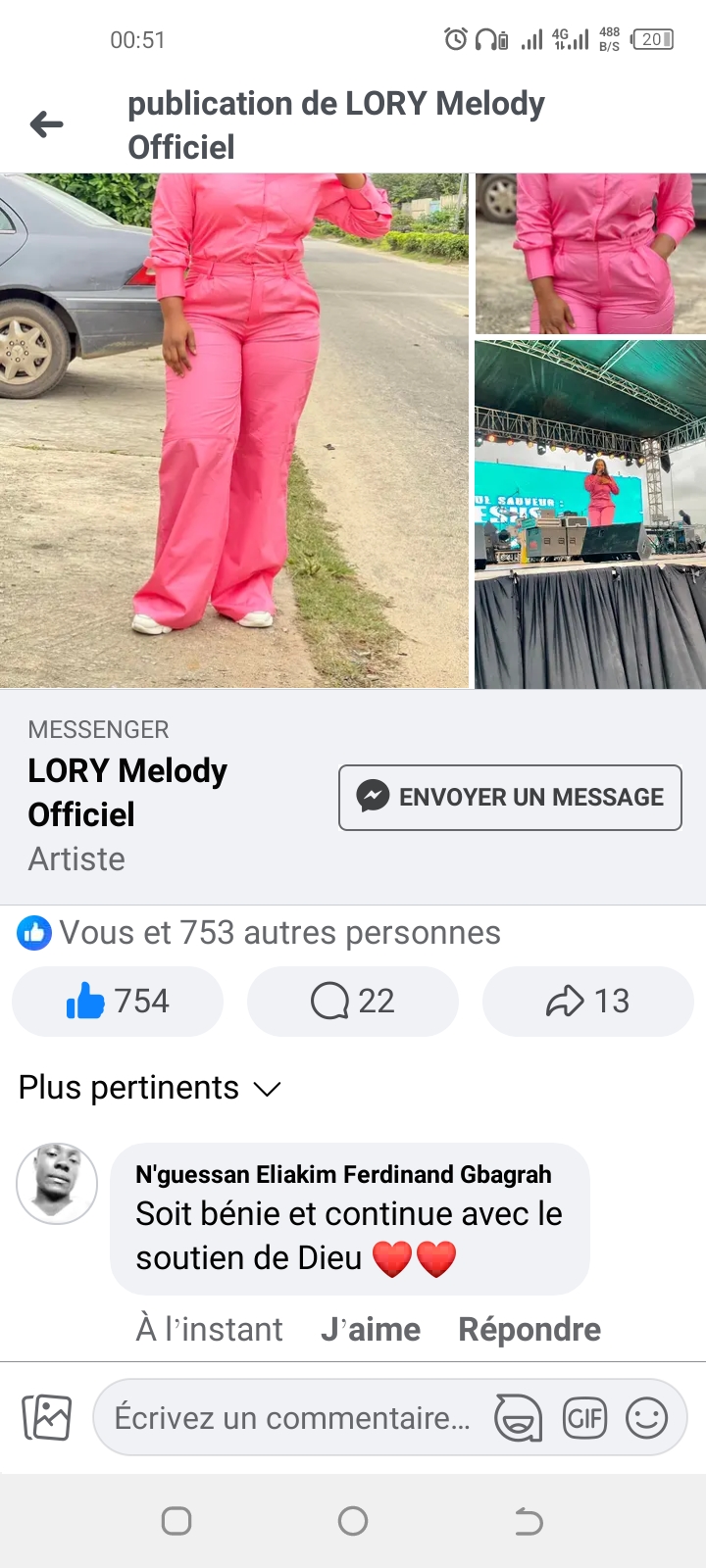Tap Envoyer un message button
Viewport: 706px width, 1568px height.
pos(510,798)
